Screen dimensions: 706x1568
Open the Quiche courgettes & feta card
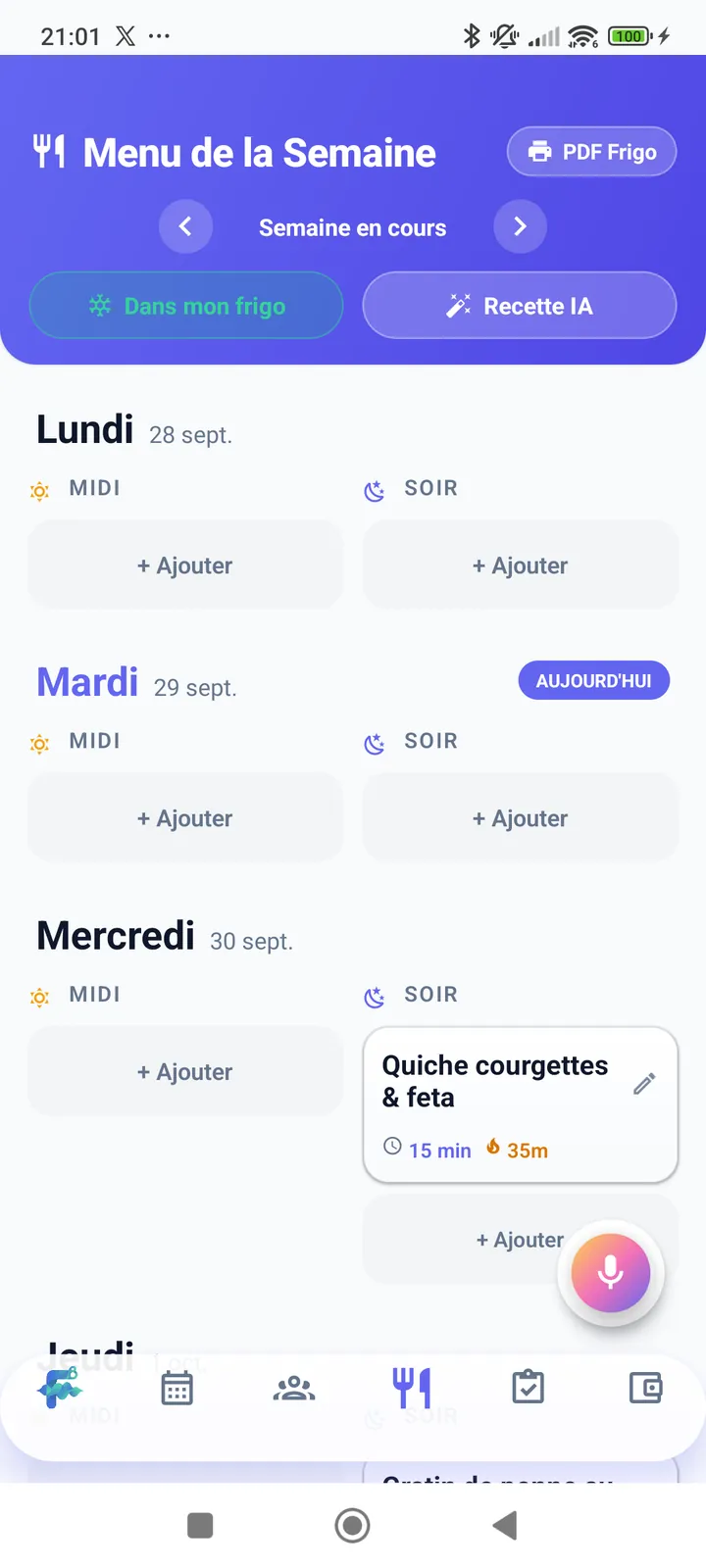pyautogui.click(x=521, y=1104)
